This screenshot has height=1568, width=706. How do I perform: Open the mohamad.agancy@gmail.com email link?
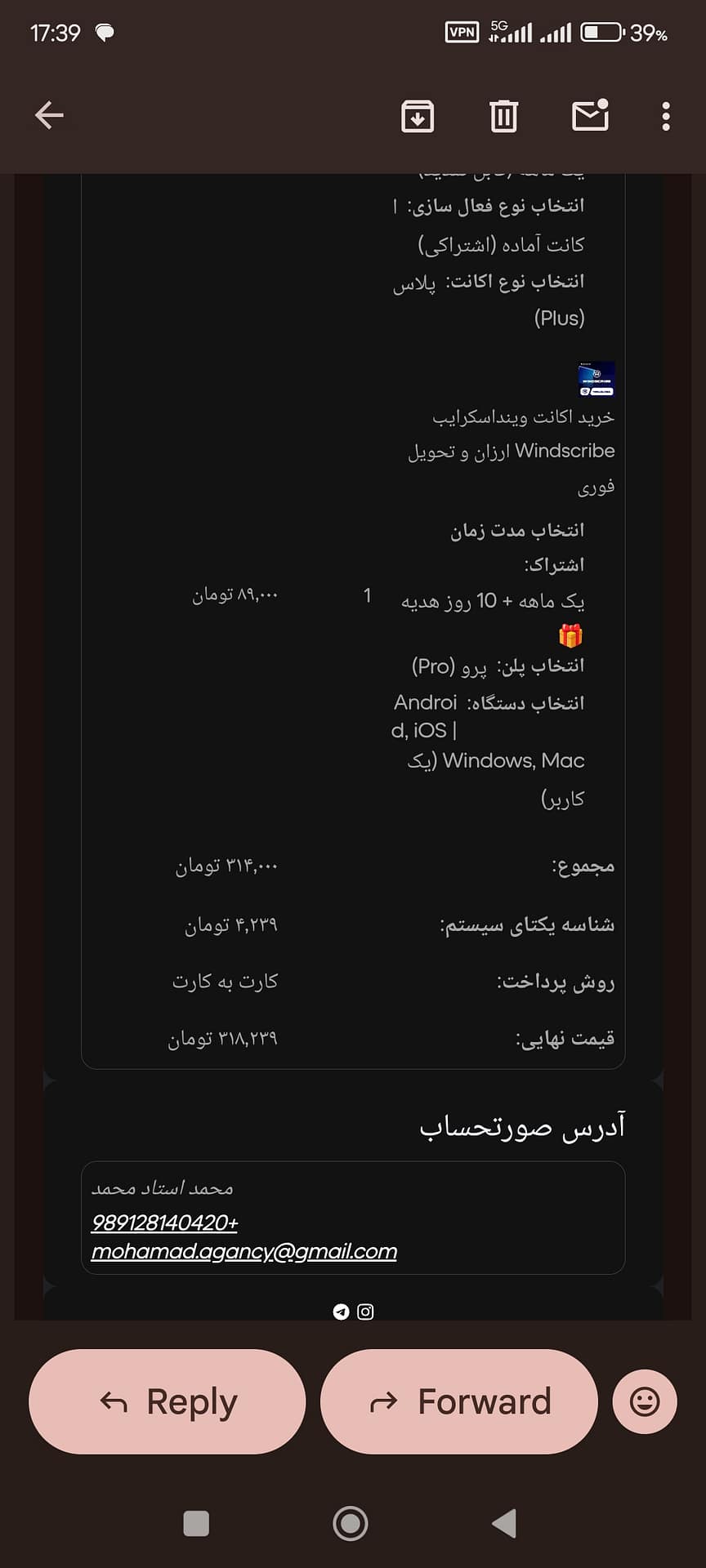244,1251
